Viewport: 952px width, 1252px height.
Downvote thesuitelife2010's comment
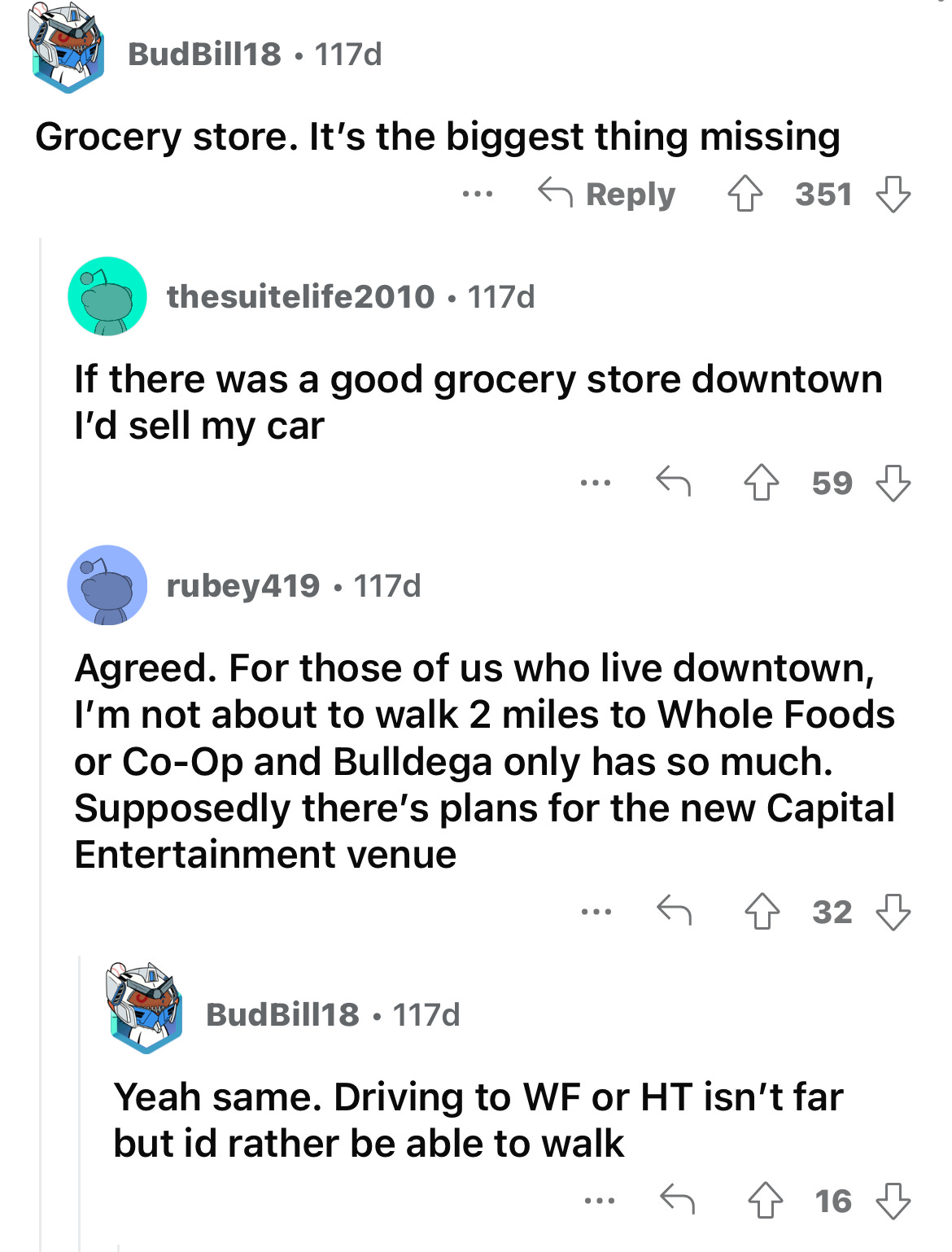point(893,483)
